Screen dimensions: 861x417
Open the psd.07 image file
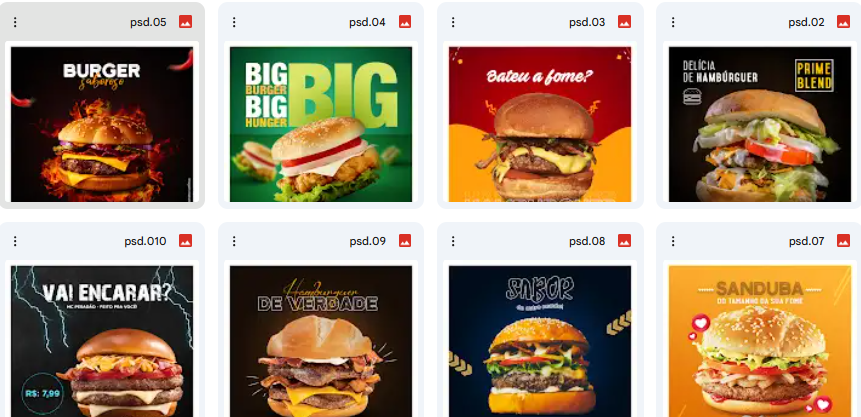tap(760, 340)
